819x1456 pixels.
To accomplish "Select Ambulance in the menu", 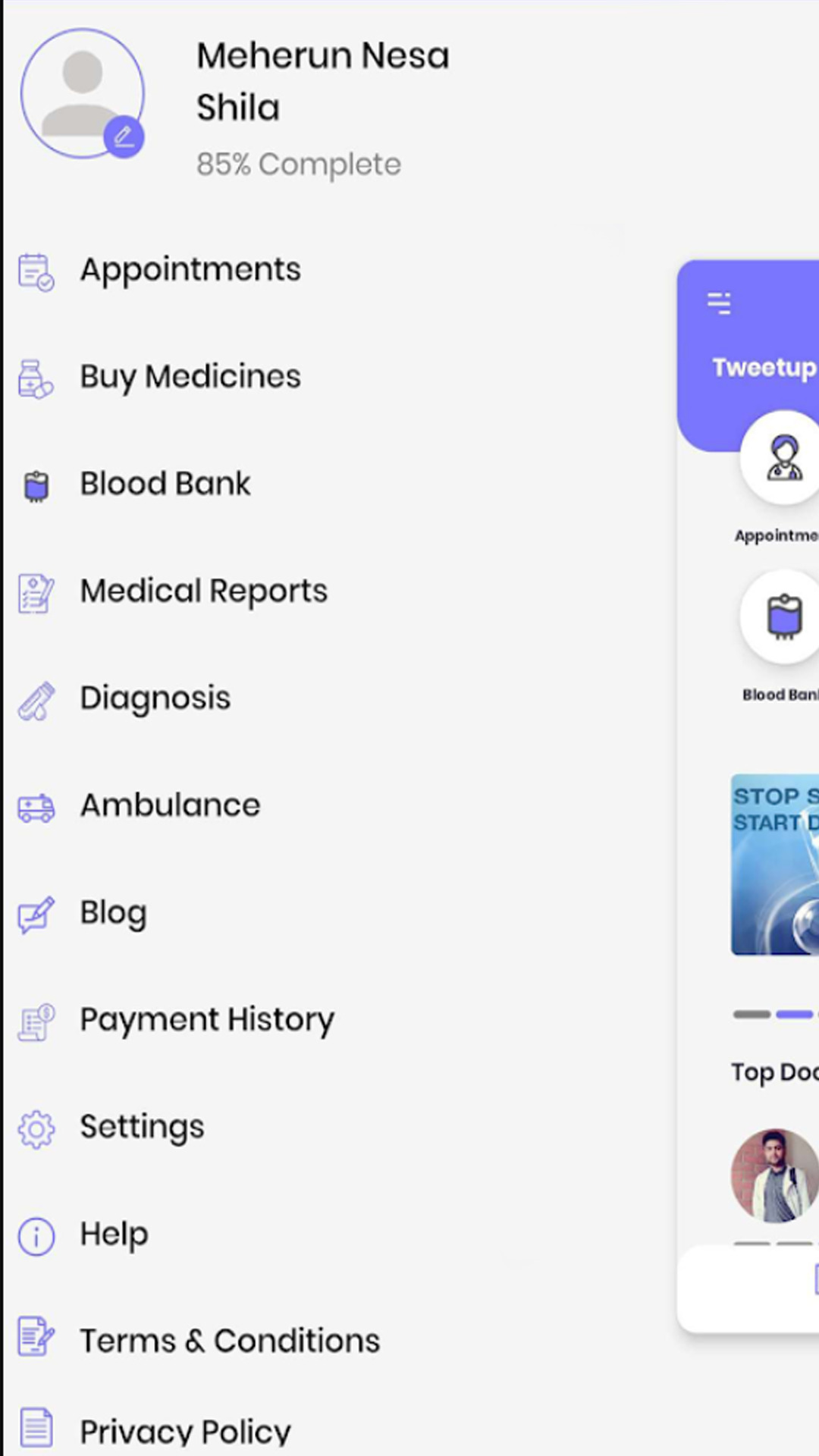I will click(140, 806).
